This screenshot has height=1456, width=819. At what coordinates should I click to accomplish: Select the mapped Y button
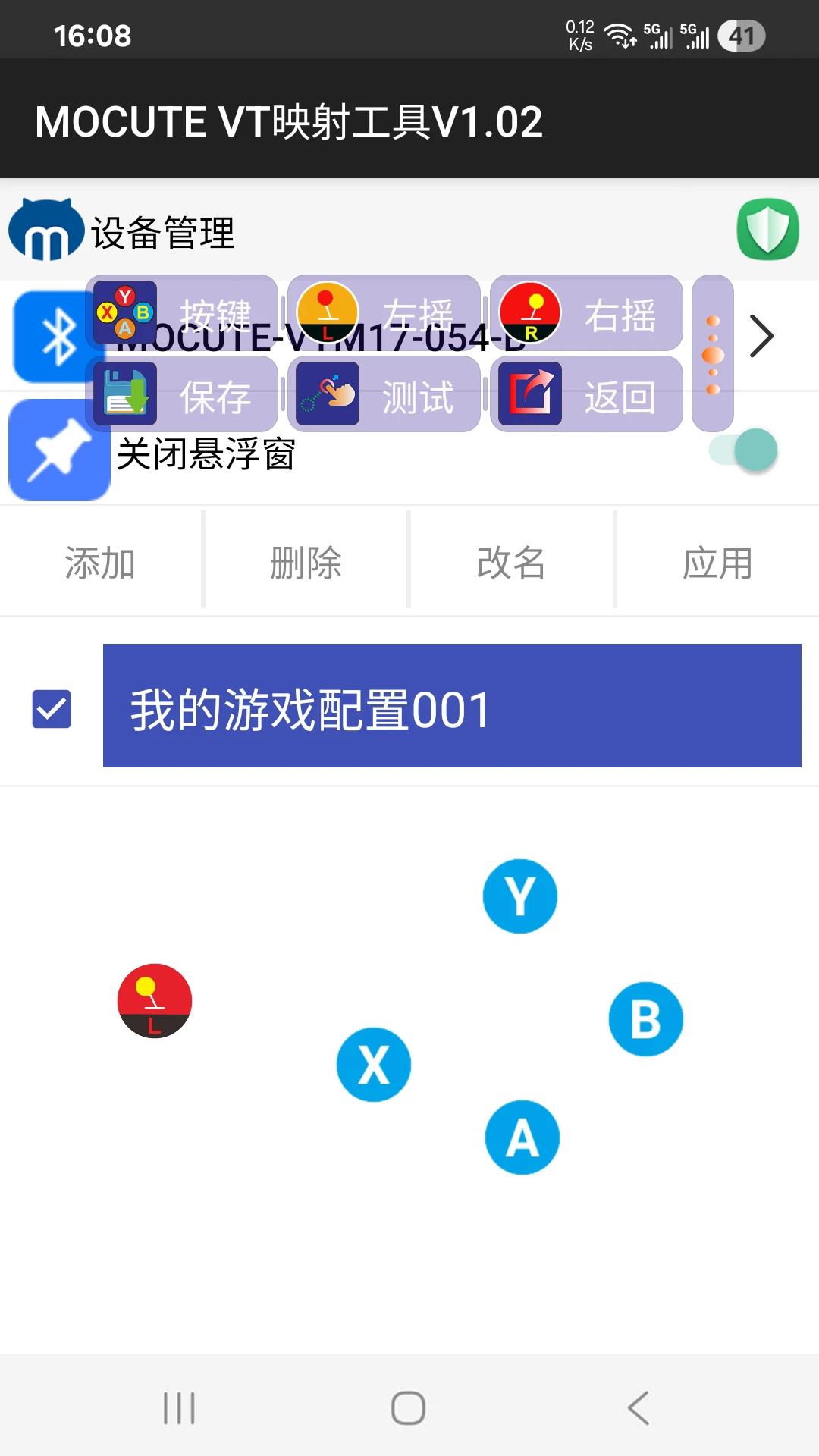click(x=520, y=896)
